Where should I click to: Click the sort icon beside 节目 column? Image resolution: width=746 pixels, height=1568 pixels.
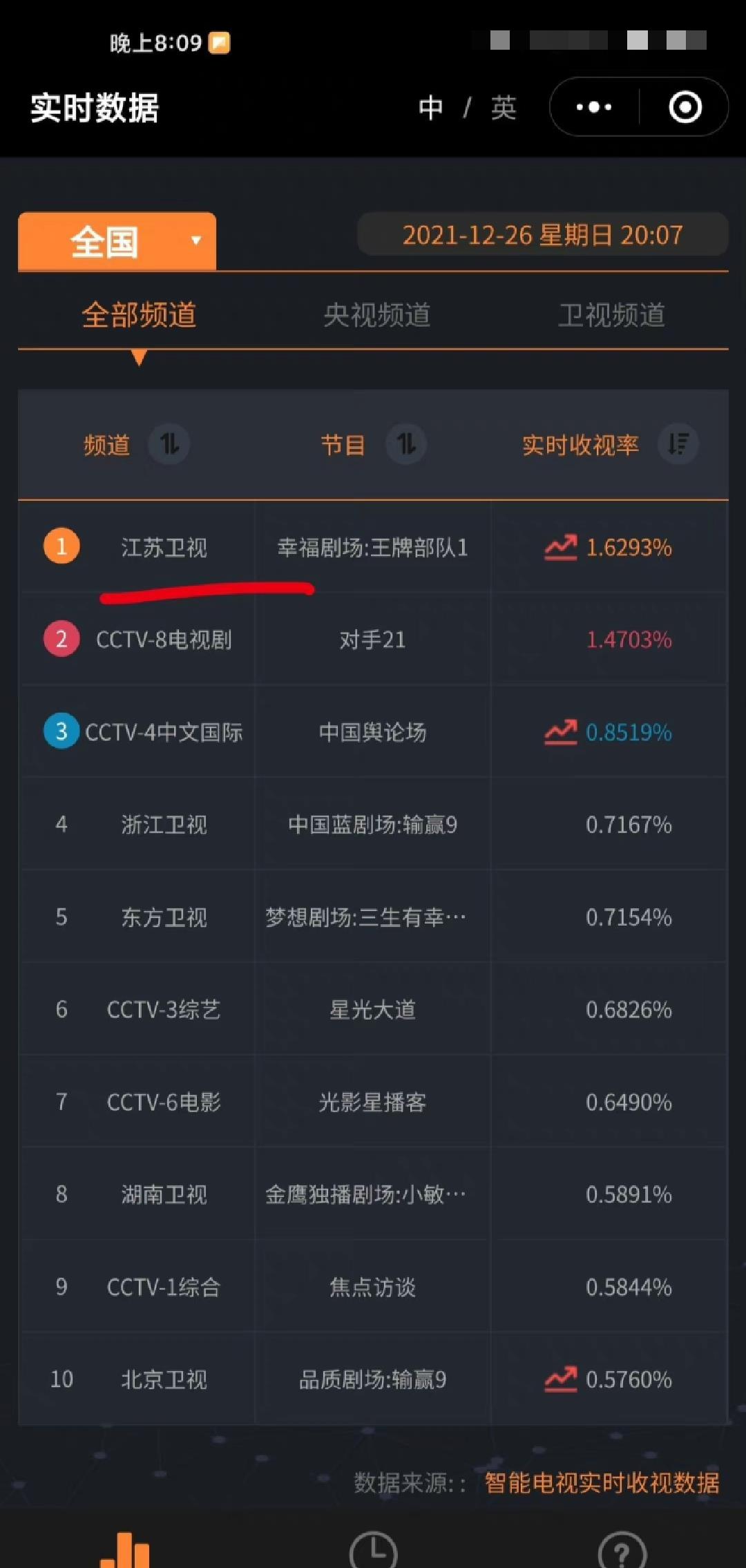point(407,446)
